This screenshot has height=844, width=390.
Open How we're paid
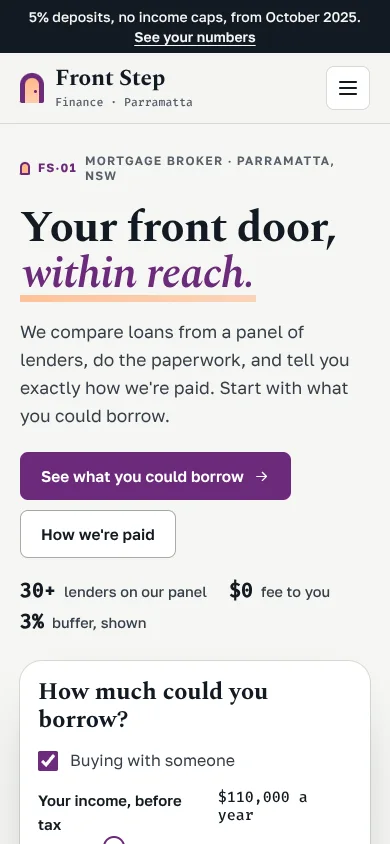click(x=98, y=534)
